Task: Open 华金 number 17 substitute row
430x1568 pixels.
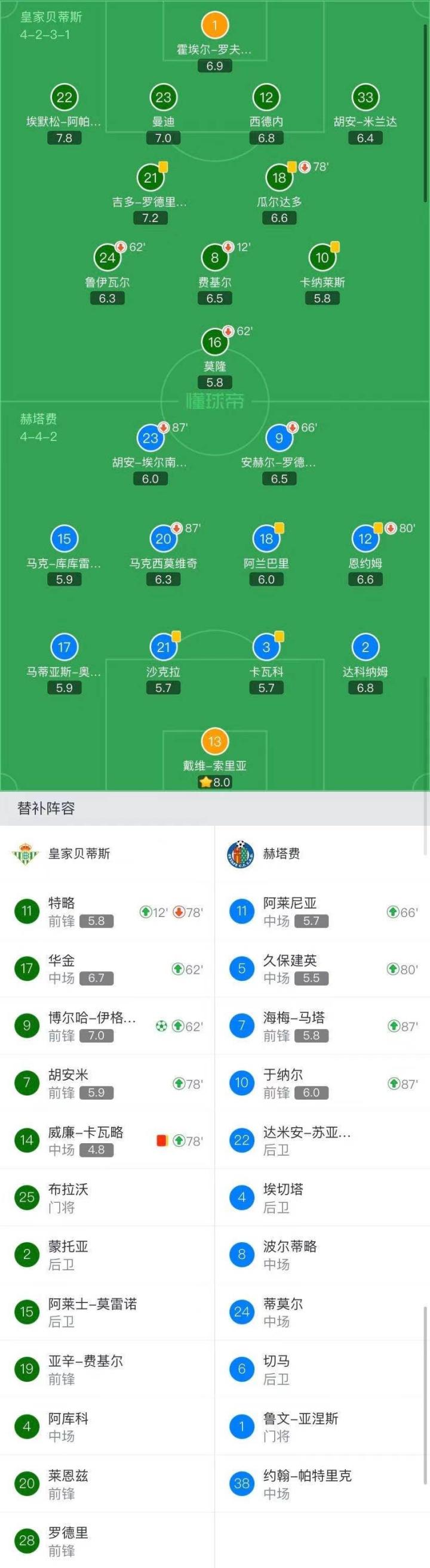Action: click(106, 969)
